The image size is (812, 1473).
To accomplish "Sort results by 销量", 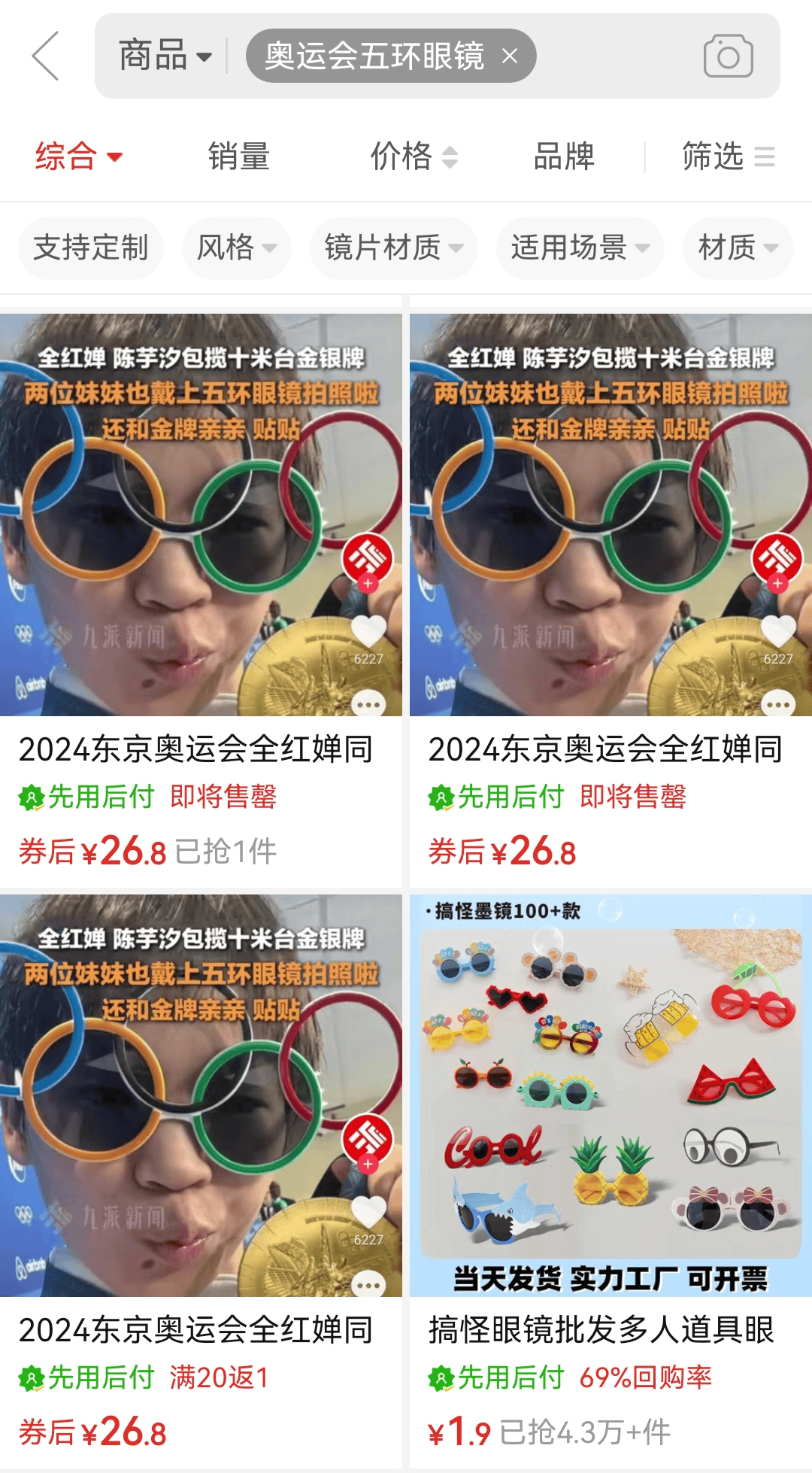I will tap(238, 156).
